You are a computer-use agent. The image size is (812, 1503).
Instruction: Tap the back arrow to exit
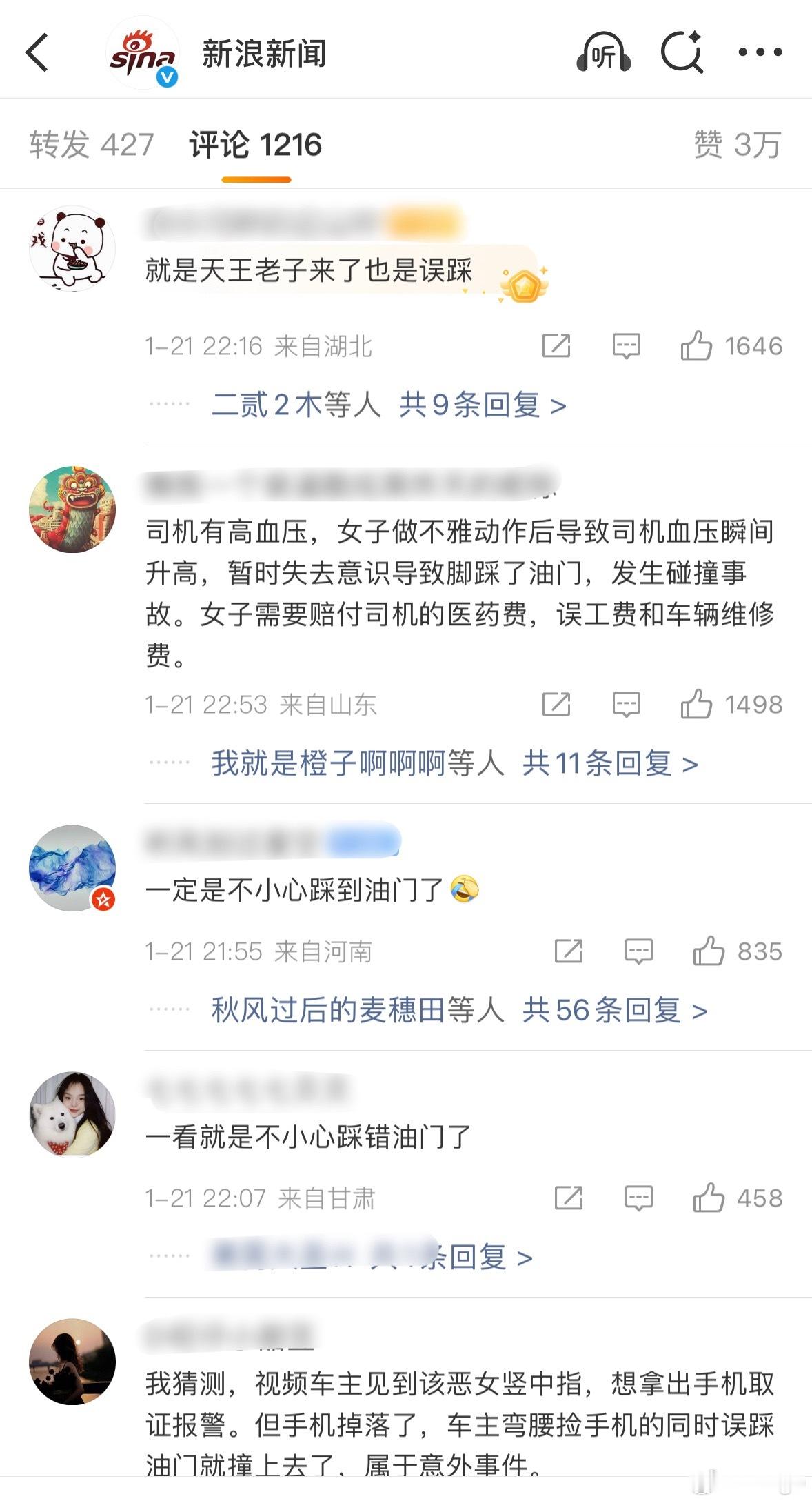pos(38,52)
